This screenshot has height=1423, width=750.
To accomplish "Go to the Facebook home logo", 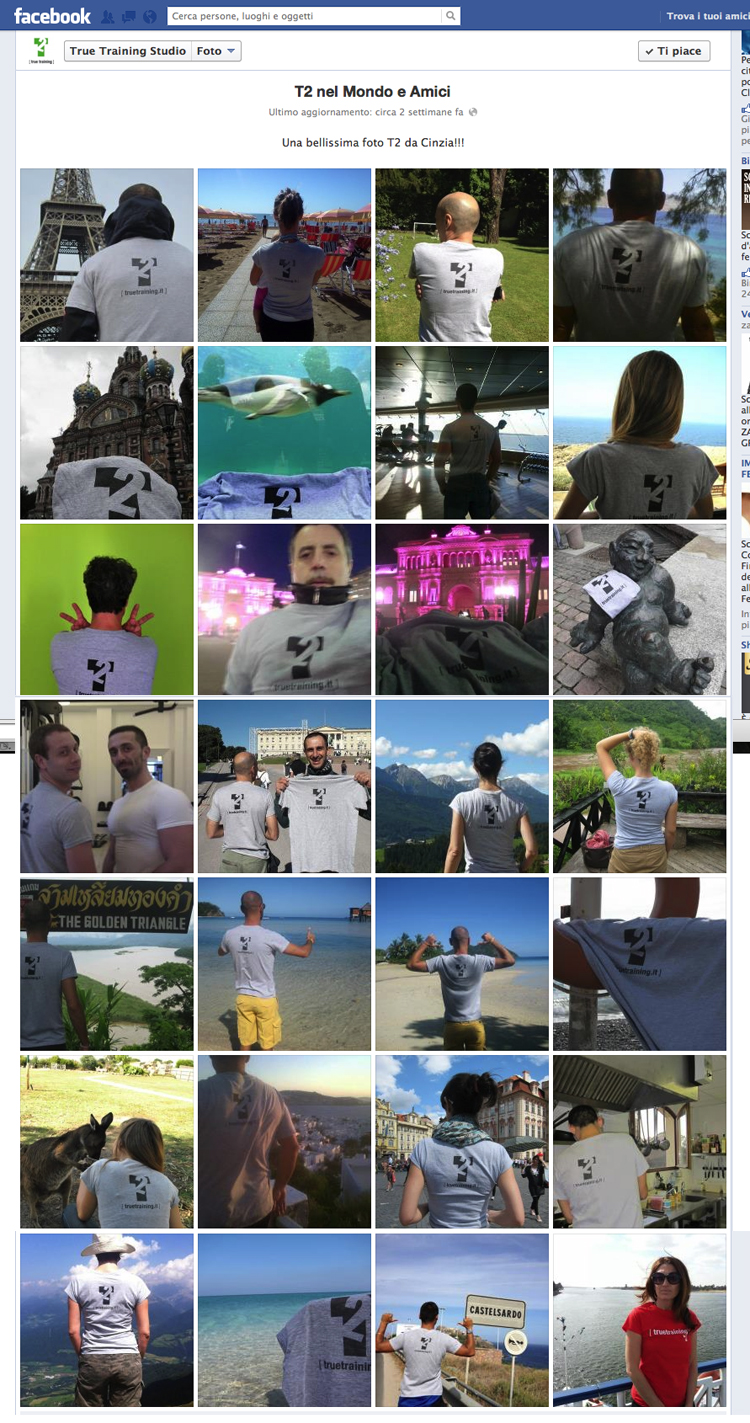I will pyautogui.click(x=52, y=16).
